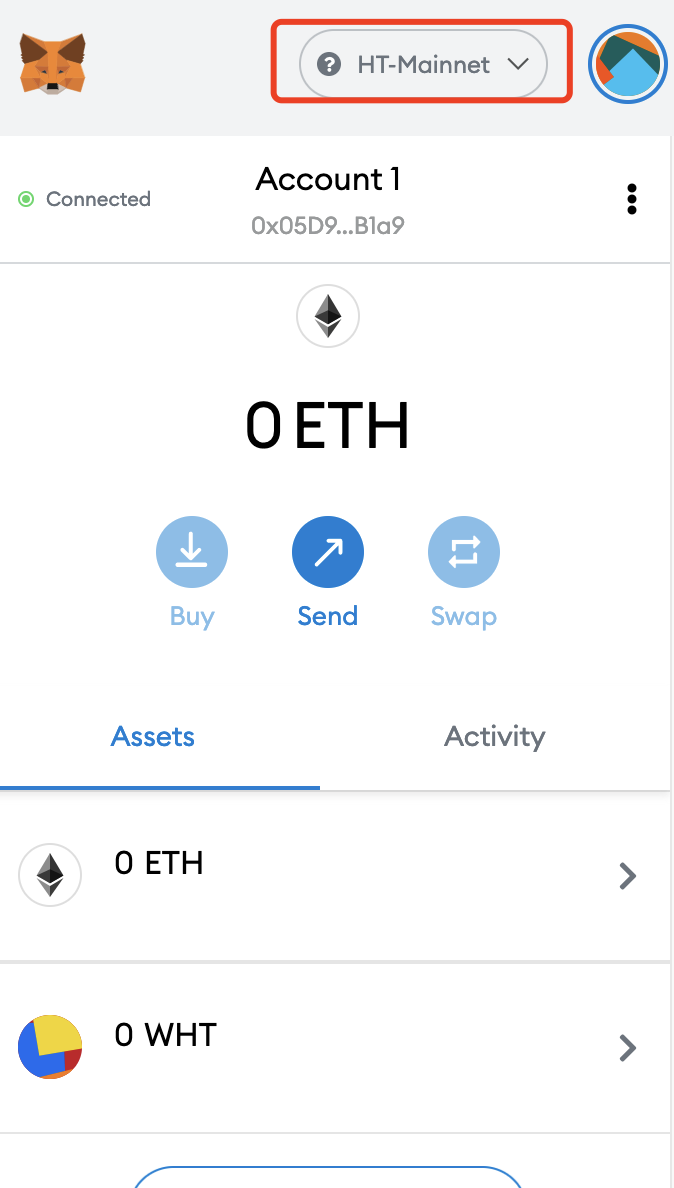Open the 0 ETH asset row
The height and width of the screenshot is (1188, 674).
[335, 876]
